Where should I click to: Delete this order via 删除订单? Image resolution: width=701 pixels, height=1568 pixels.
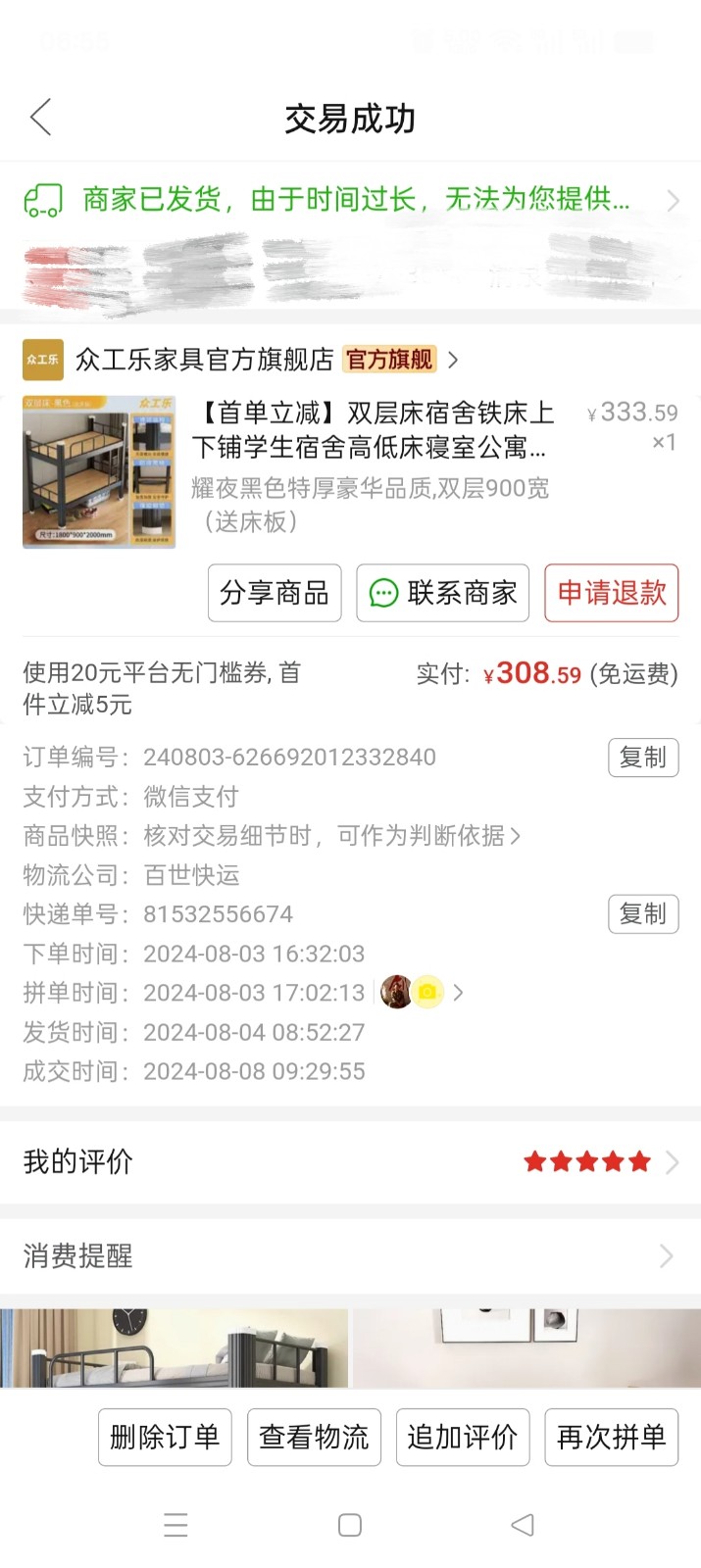[x=165, y=1437]
